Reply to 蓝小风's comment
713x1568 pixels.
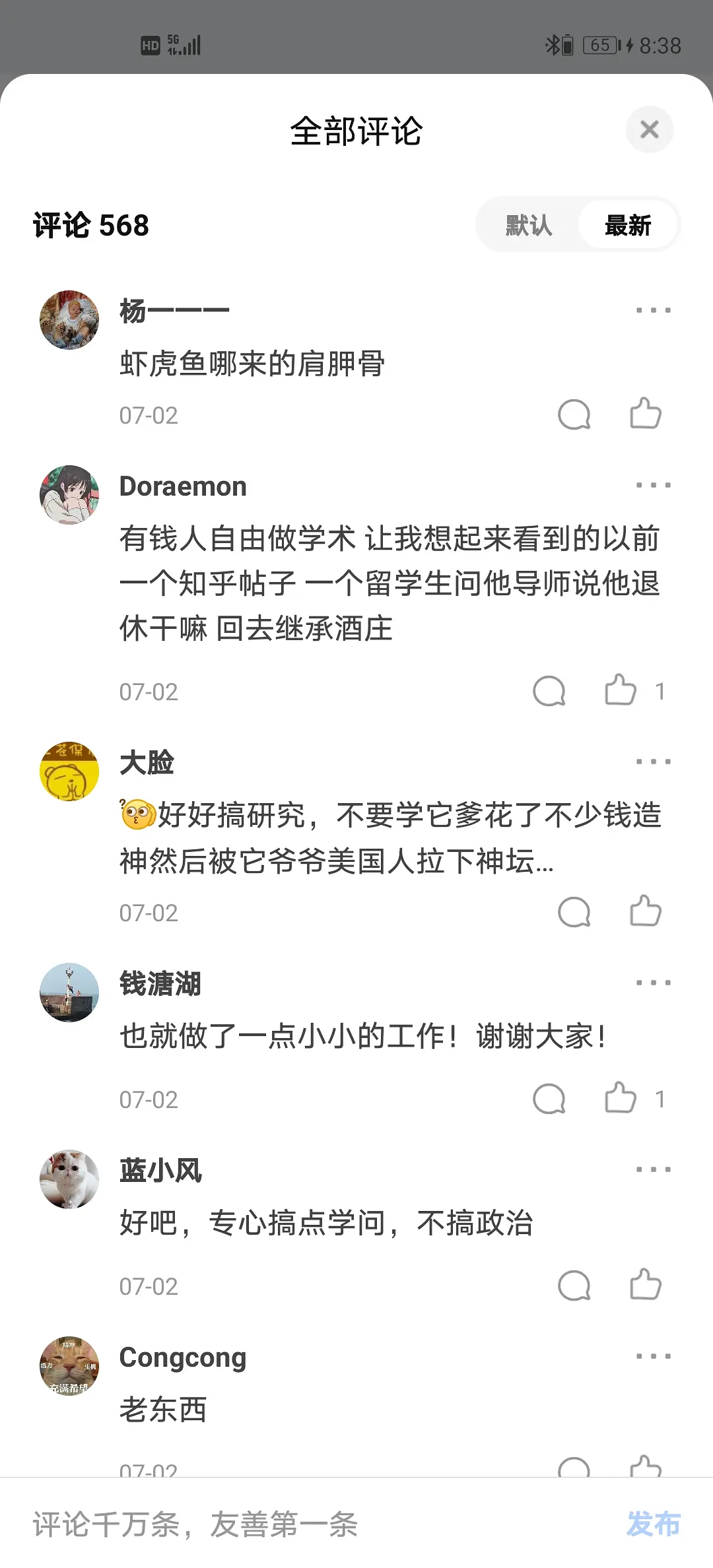pos(574,1286)
